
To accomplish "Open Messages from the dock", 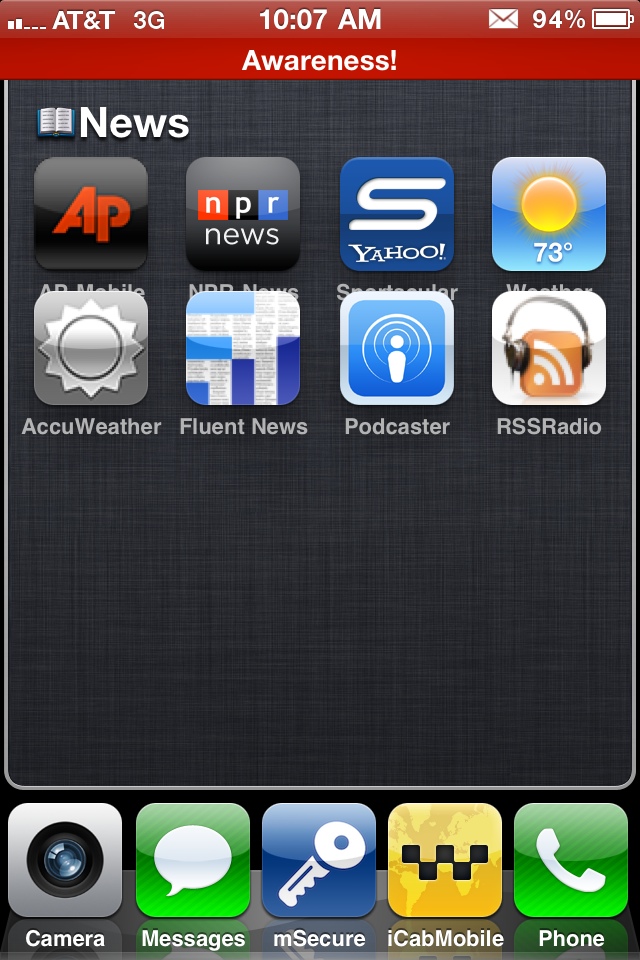I will [193, 860].
